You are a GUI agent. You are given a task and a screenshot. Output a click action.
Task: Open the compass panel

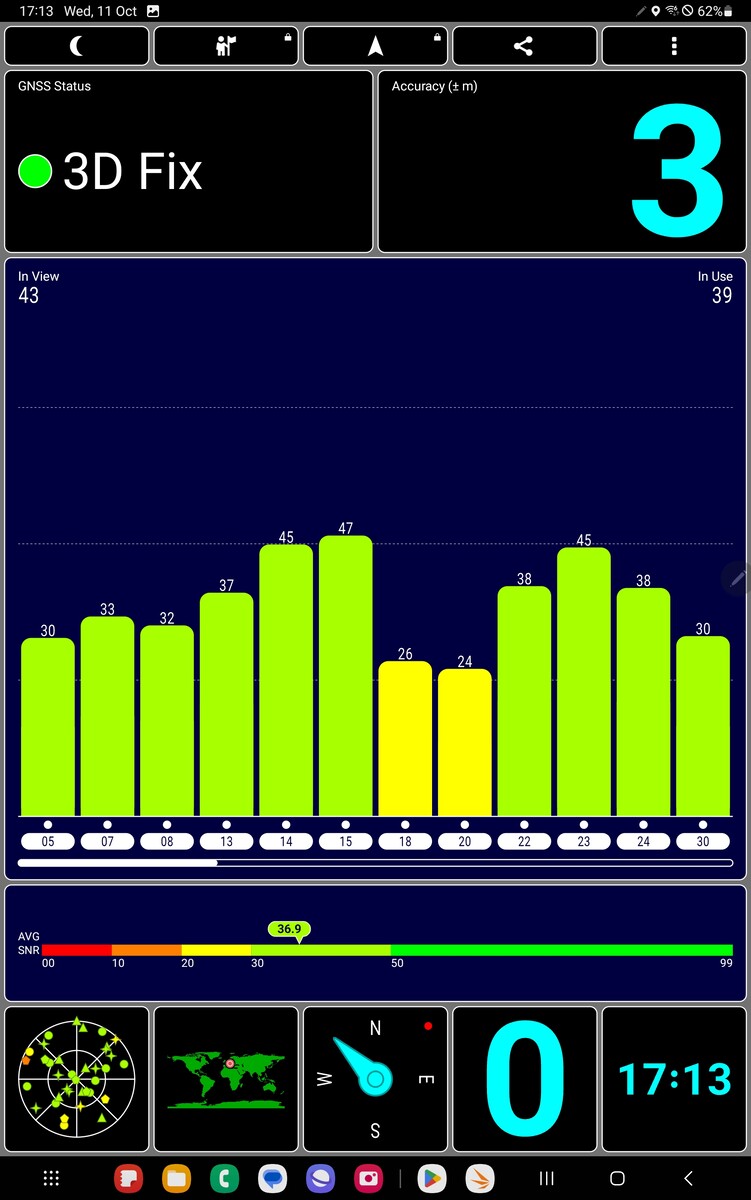375,1078
